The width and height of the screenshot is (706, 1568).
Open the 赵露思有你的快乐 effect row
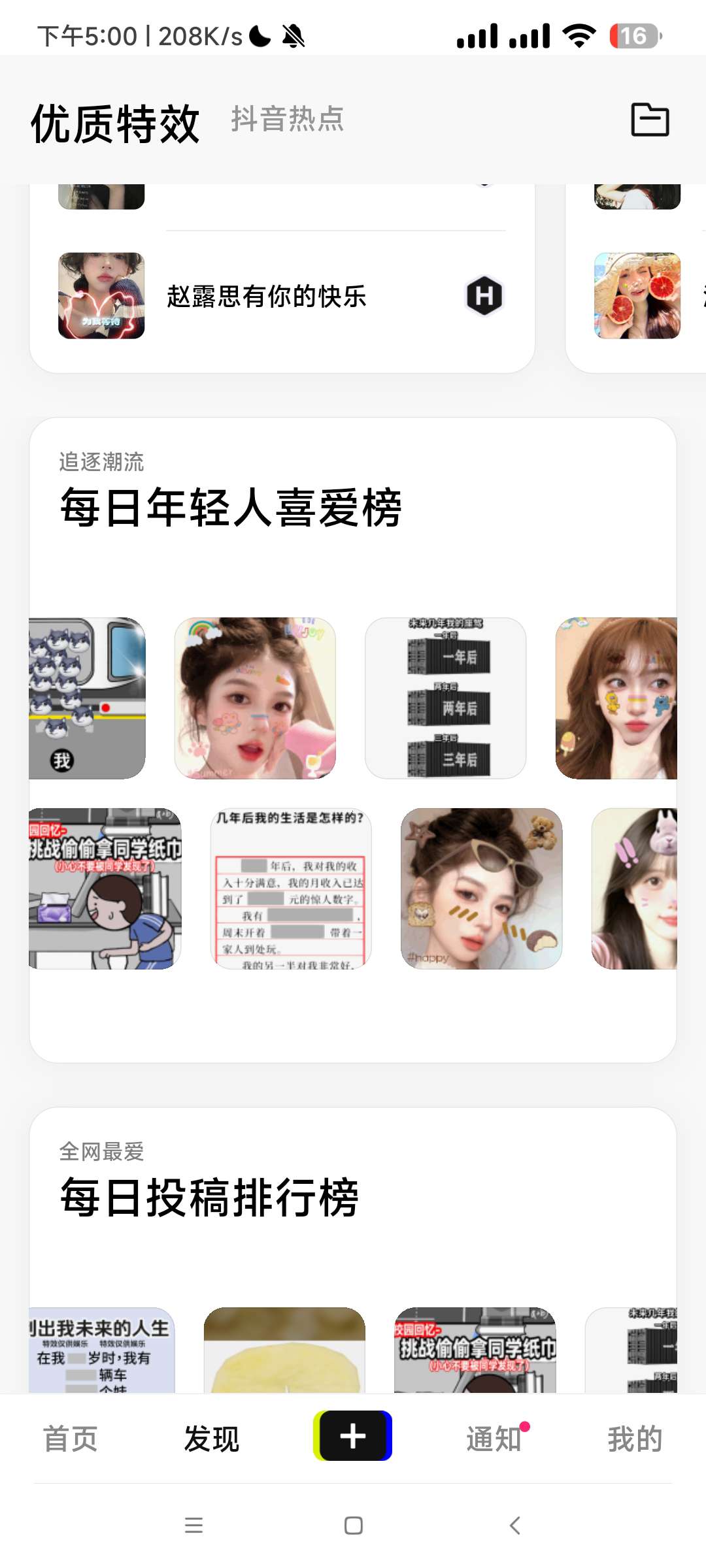(x=281, y=296)
